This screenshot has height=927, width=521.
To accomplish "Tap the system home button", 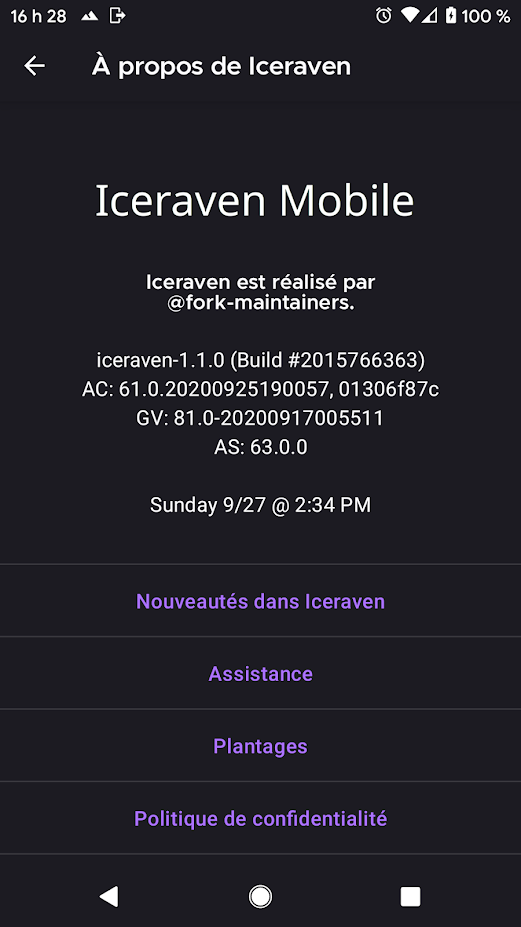I will click(x=260, y=897).
